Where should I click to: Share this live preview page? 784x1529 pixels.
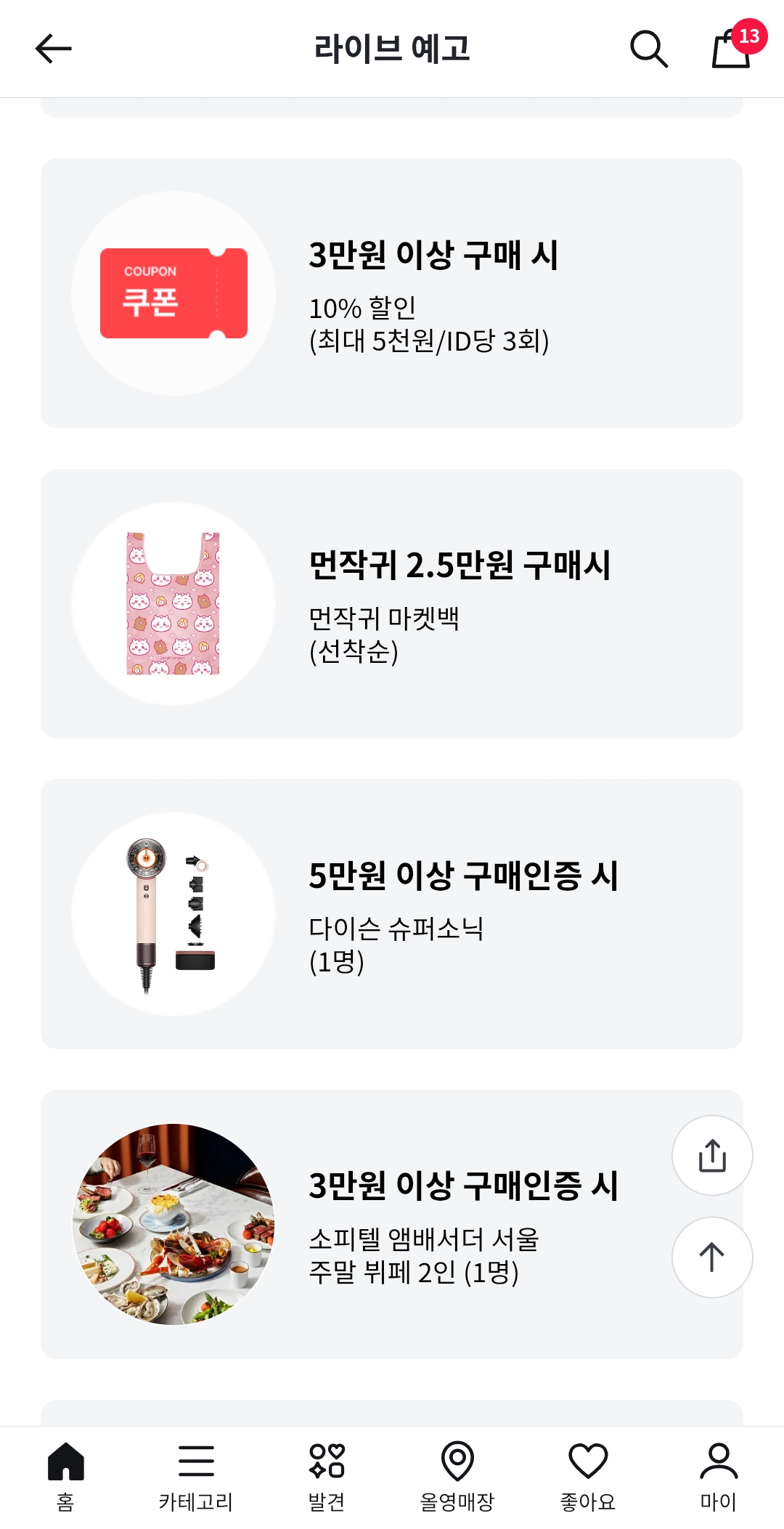point(712,1155)
